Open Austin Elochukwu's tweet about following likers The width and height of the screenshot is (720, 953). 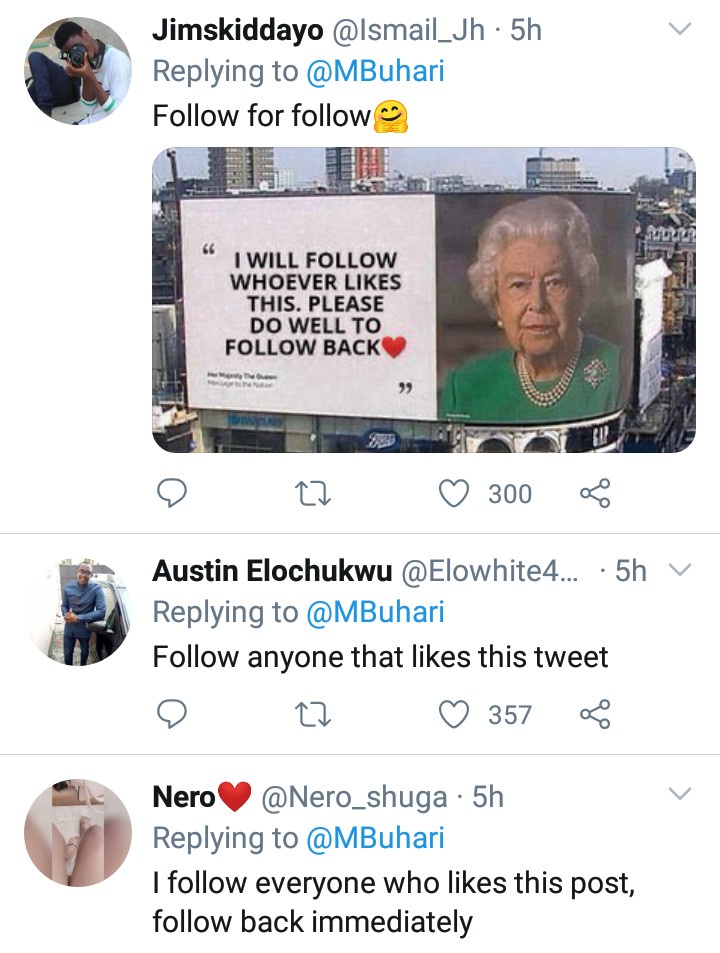380,657
